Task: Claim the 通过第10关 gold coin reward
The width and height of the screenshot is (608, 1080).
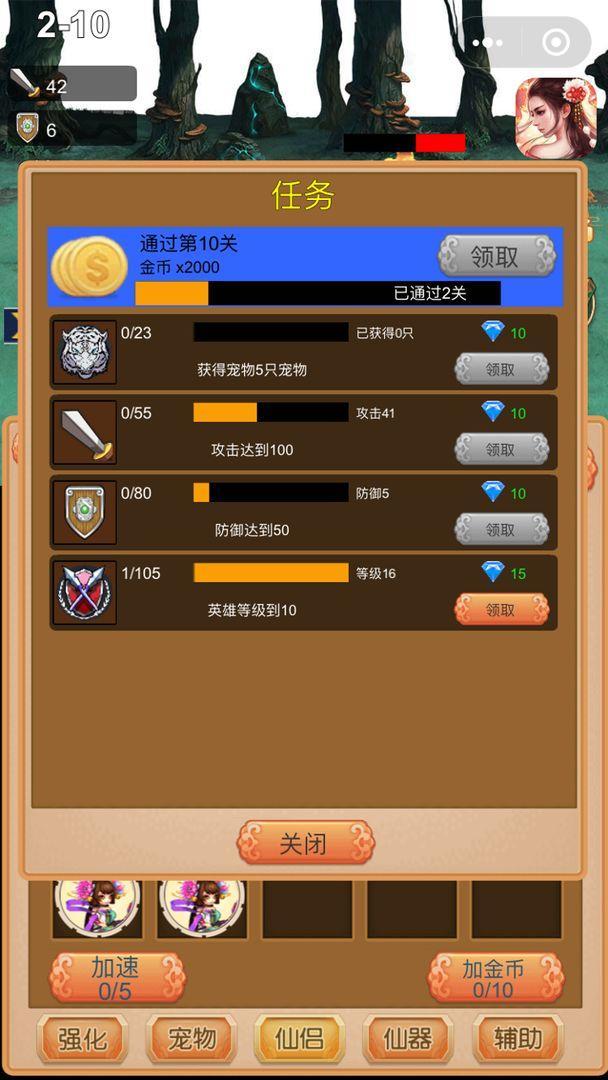Action: 496,256
